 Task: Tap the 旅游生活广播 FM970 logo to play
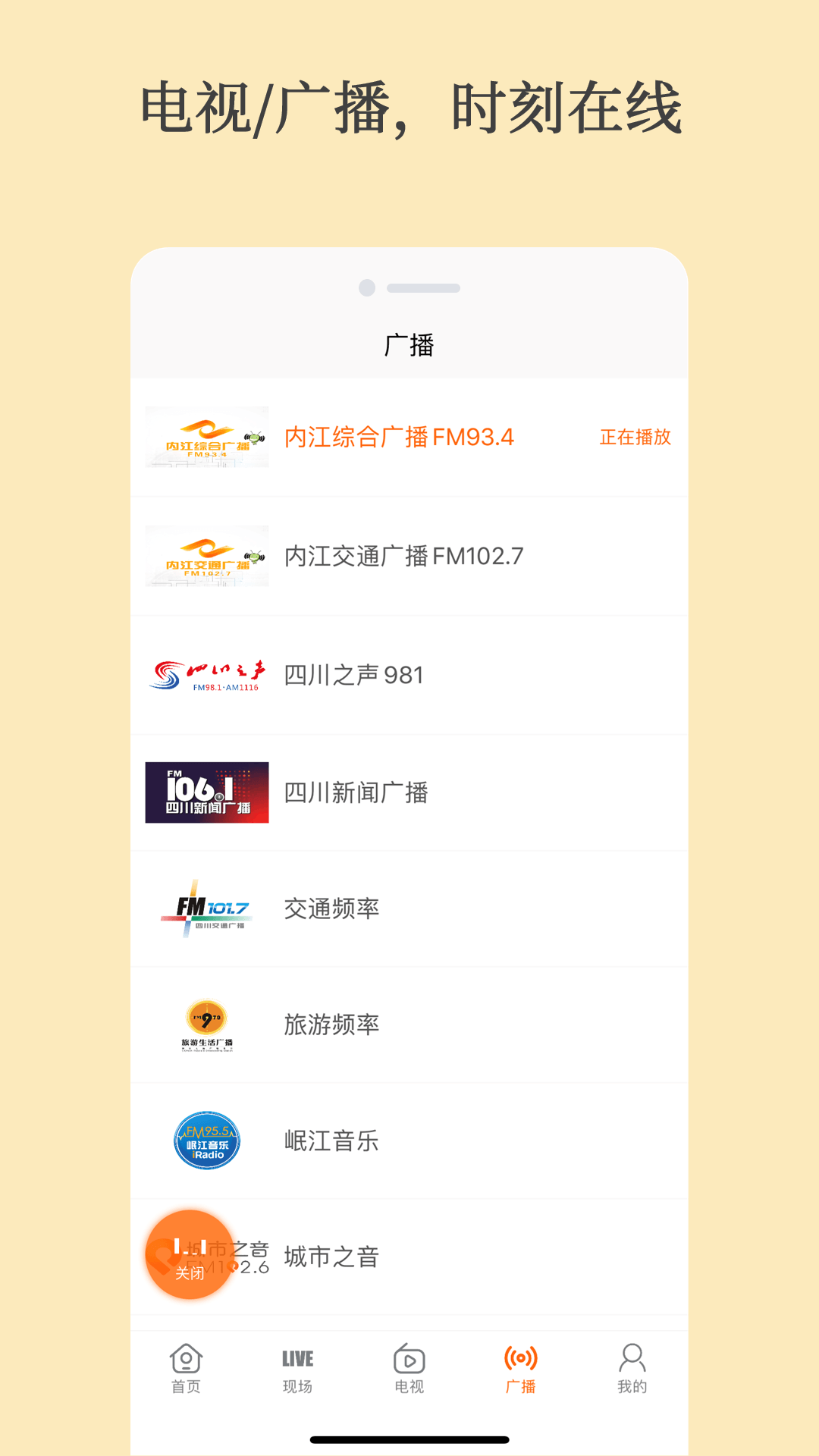pyautogui.click(x=206, y=1024)
